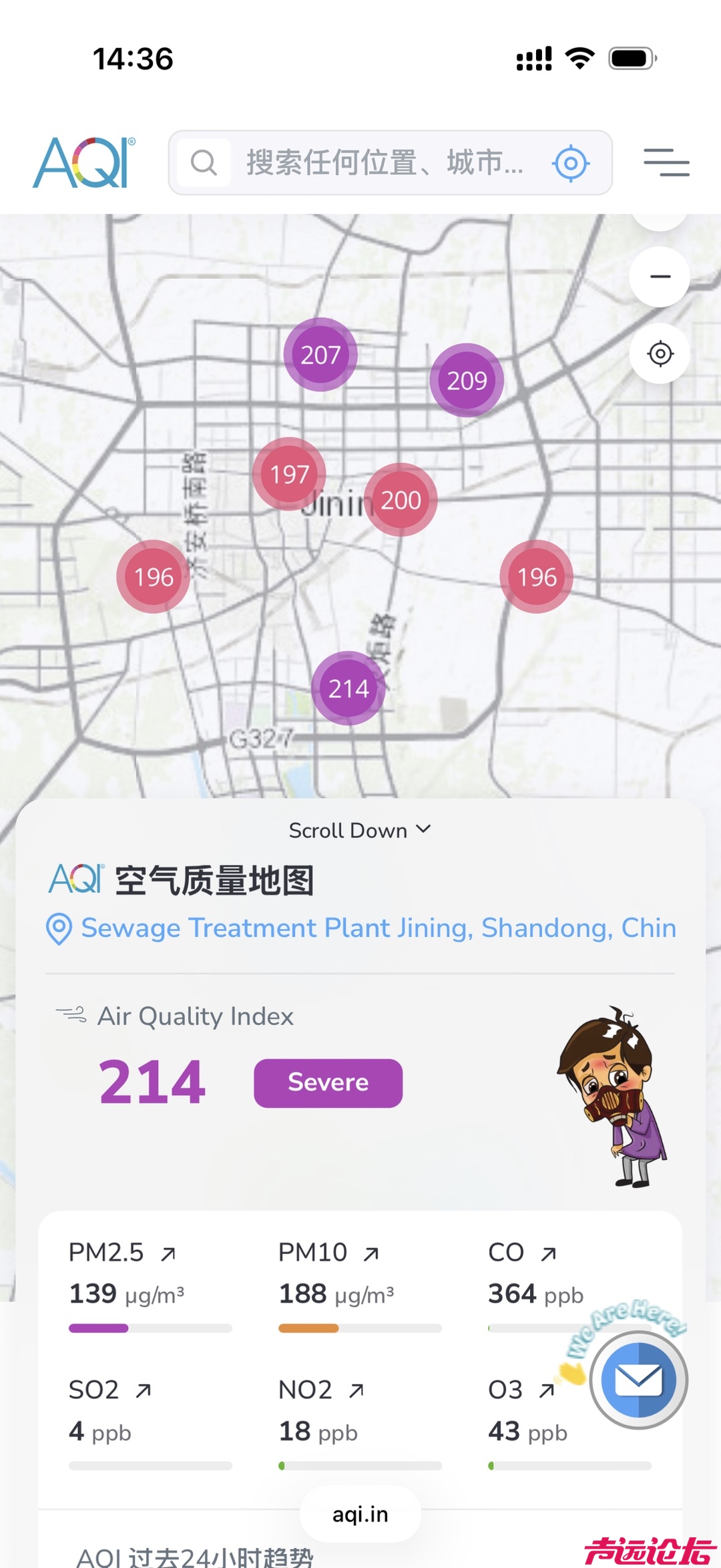The width and height of the screenshot is (721, 1568).
Task: Select the 200 AQI map marker
Action: [401, 500]
